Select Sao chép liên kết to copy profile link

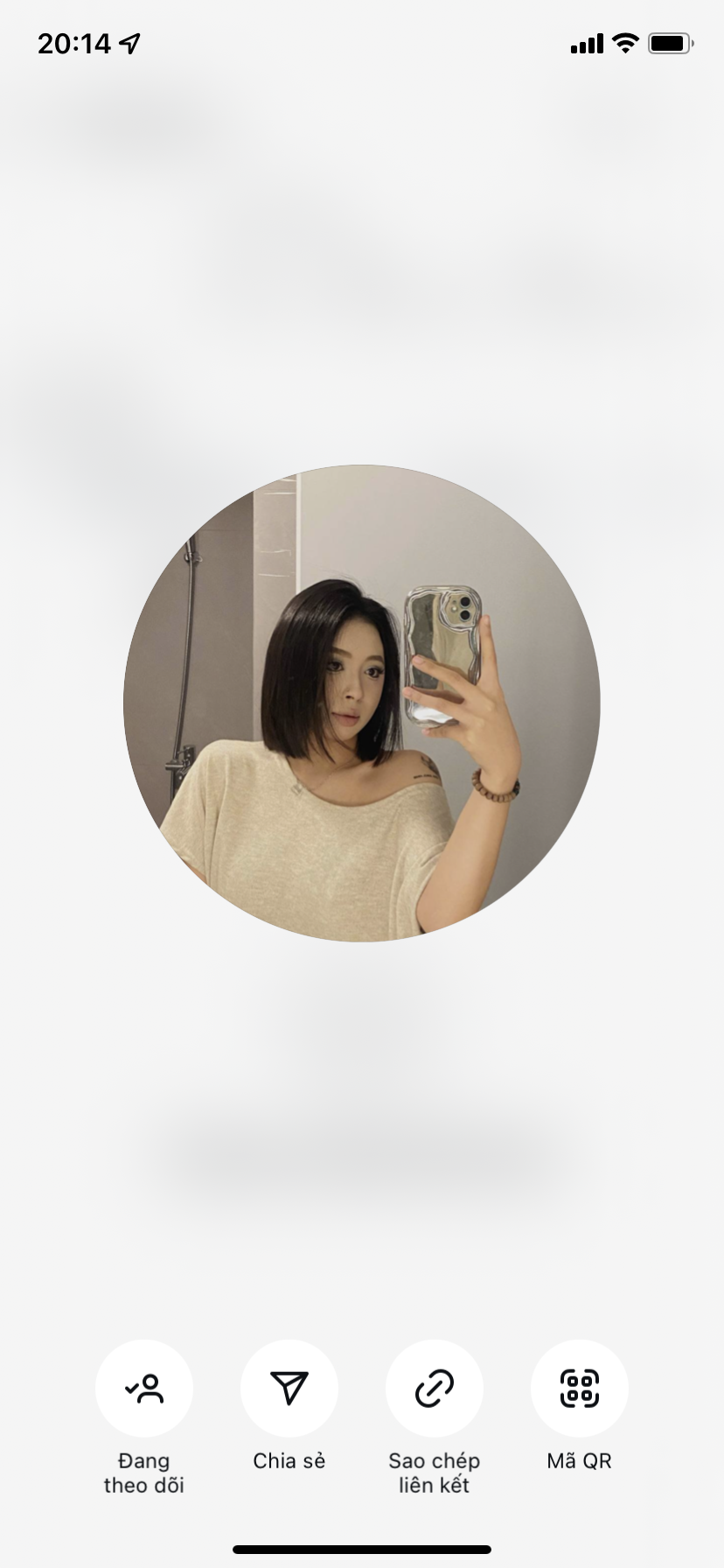(435, 1389)
